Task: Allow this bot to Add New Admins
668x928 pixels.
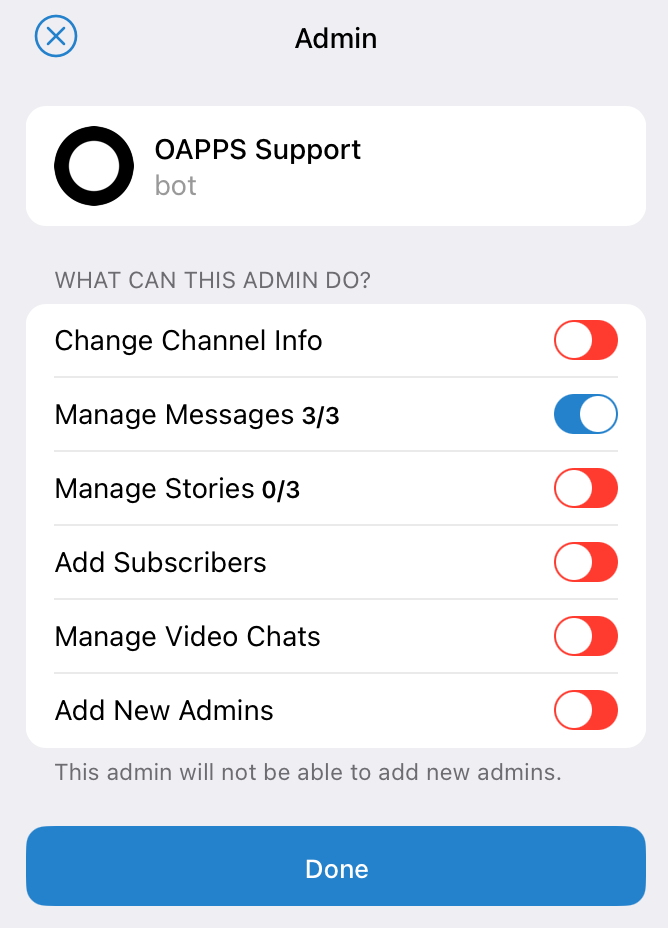Action: click(x=585, y=711)
